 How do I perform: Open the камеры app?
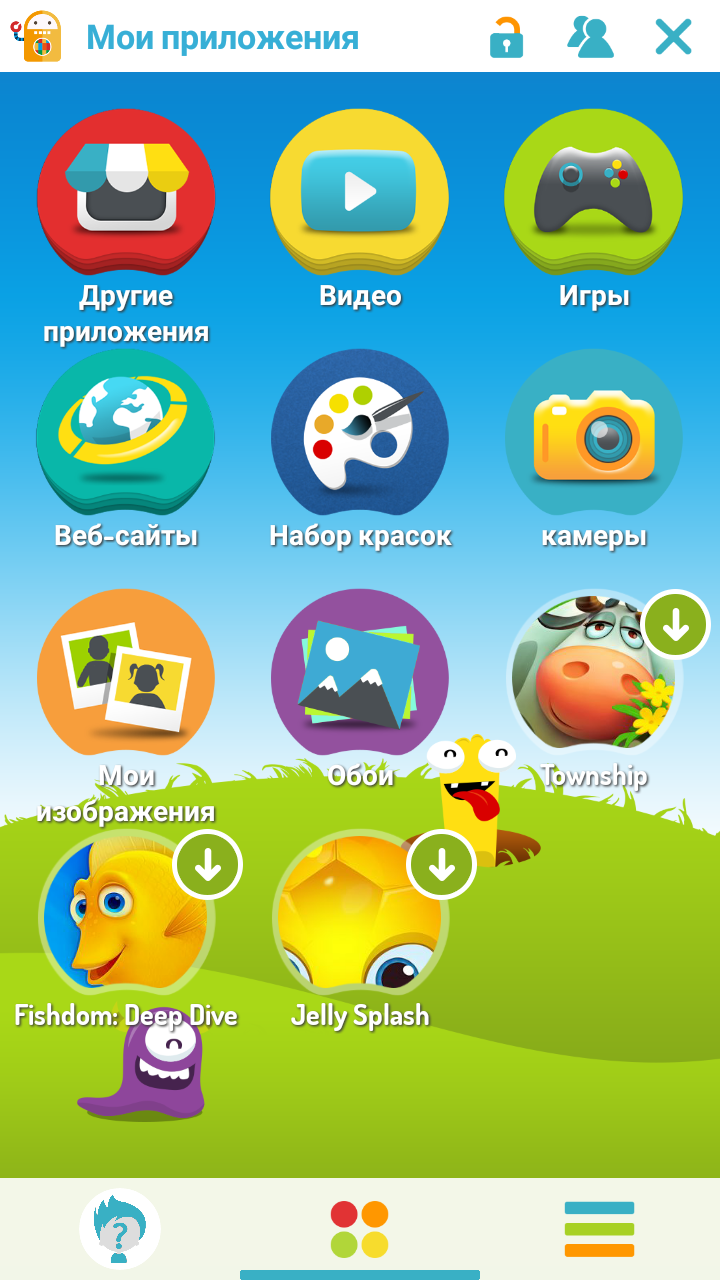(x=594, y=431)
